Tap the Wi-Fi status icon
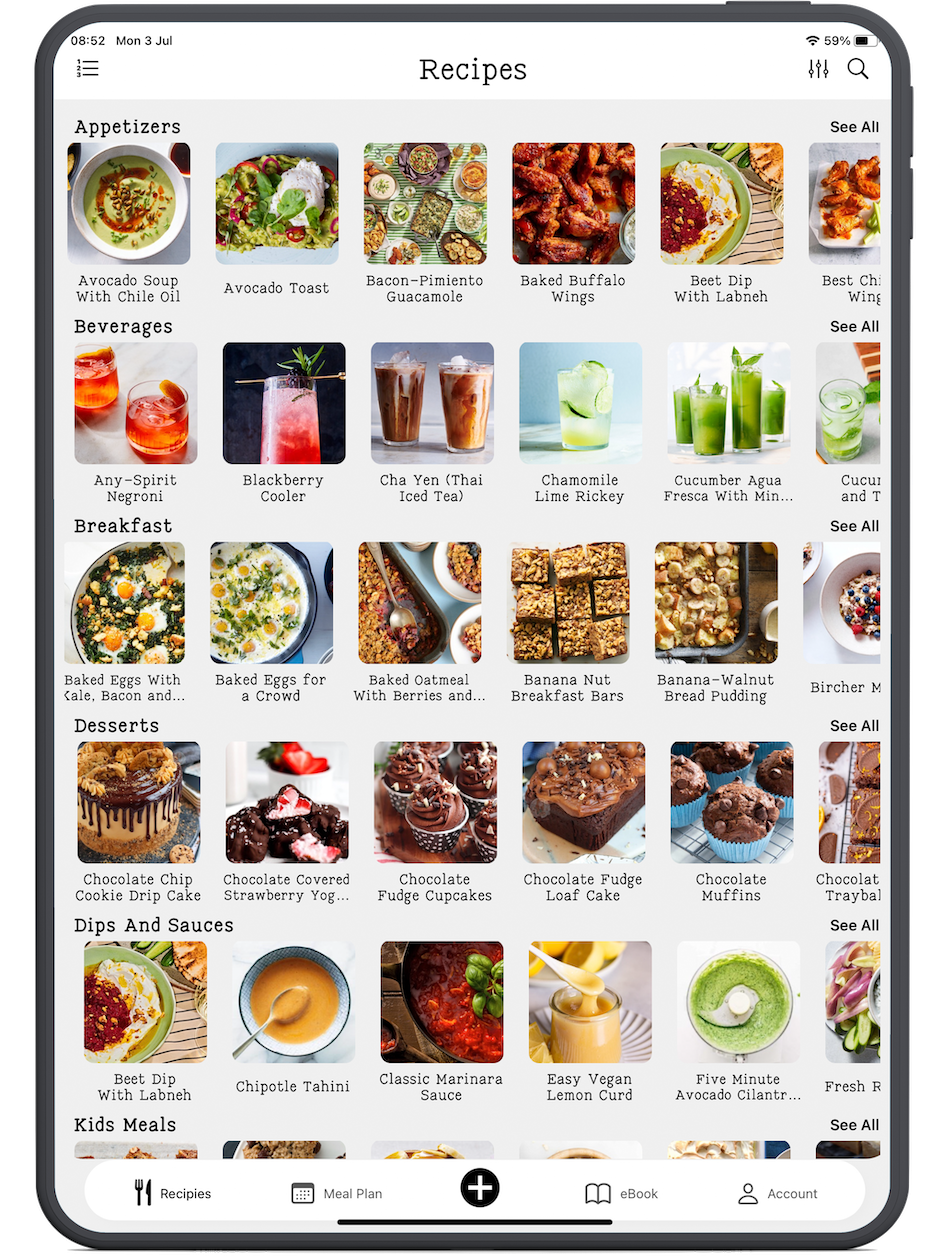The width and height of the screenshot is (942, 1256). pyautogui.click(x=812, y=40)
